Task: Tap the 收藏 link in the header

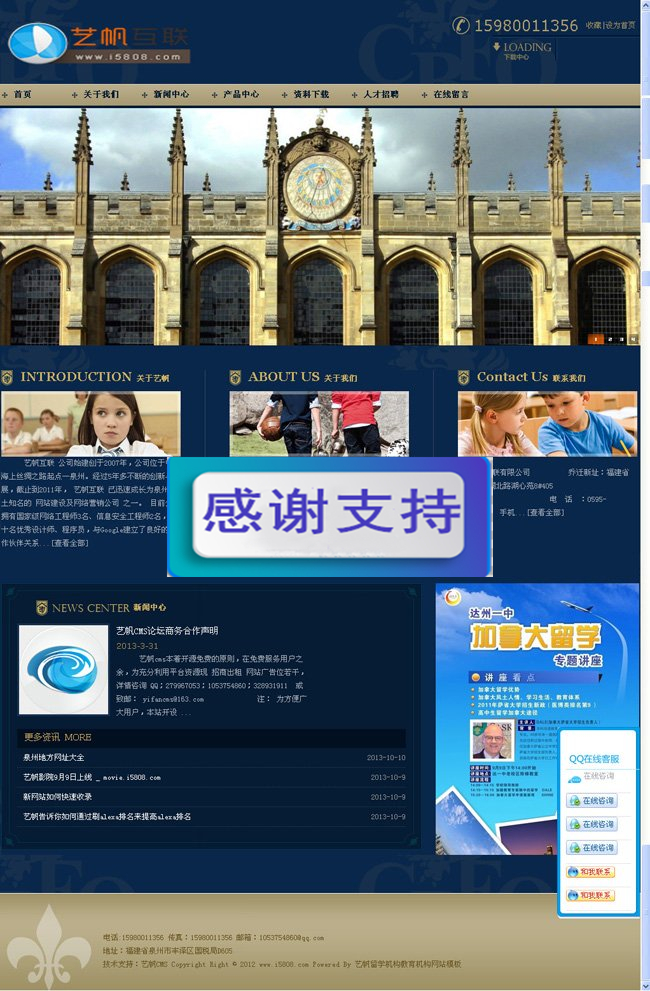Action: [x=594, y=26]
